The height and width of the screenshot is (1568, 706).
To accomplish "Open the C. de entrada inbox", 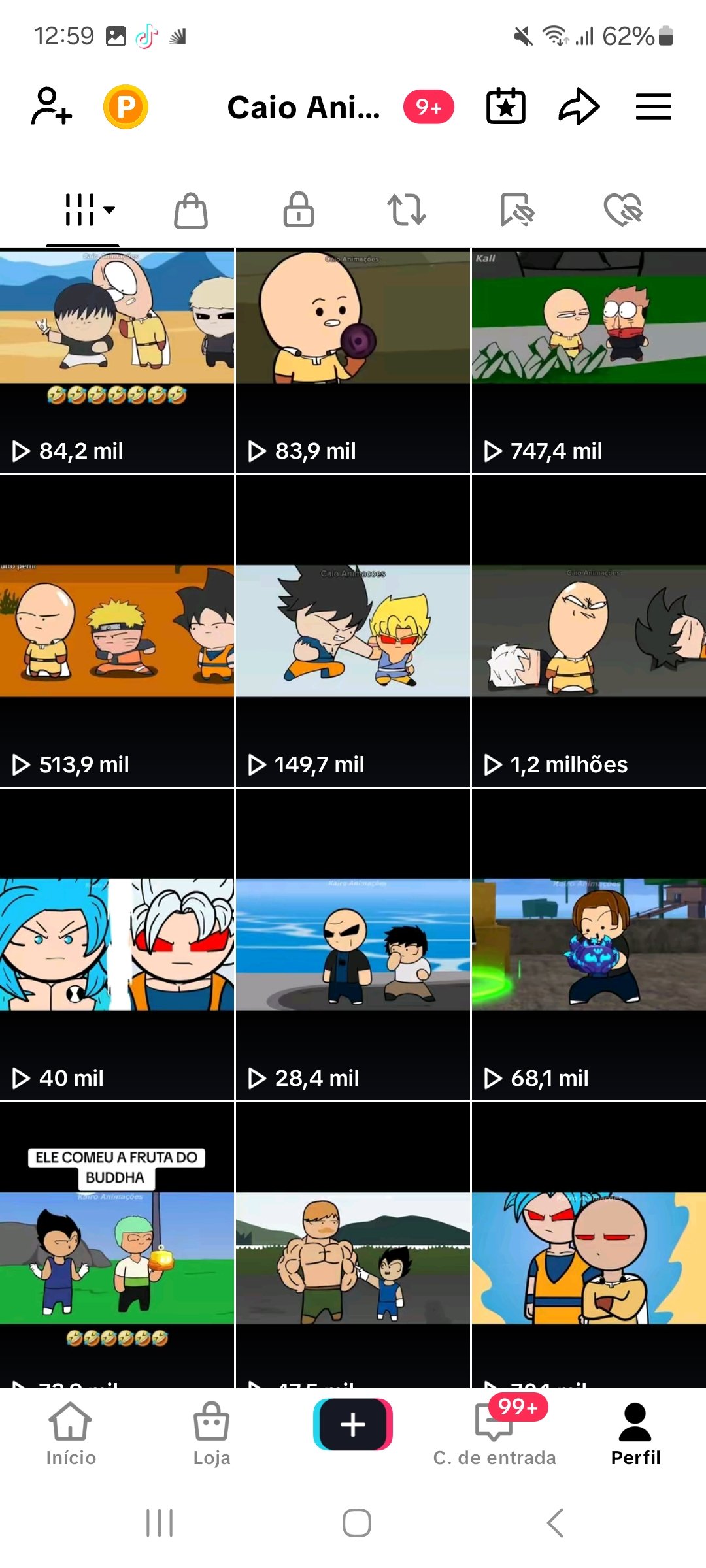I will (495, 1434).
